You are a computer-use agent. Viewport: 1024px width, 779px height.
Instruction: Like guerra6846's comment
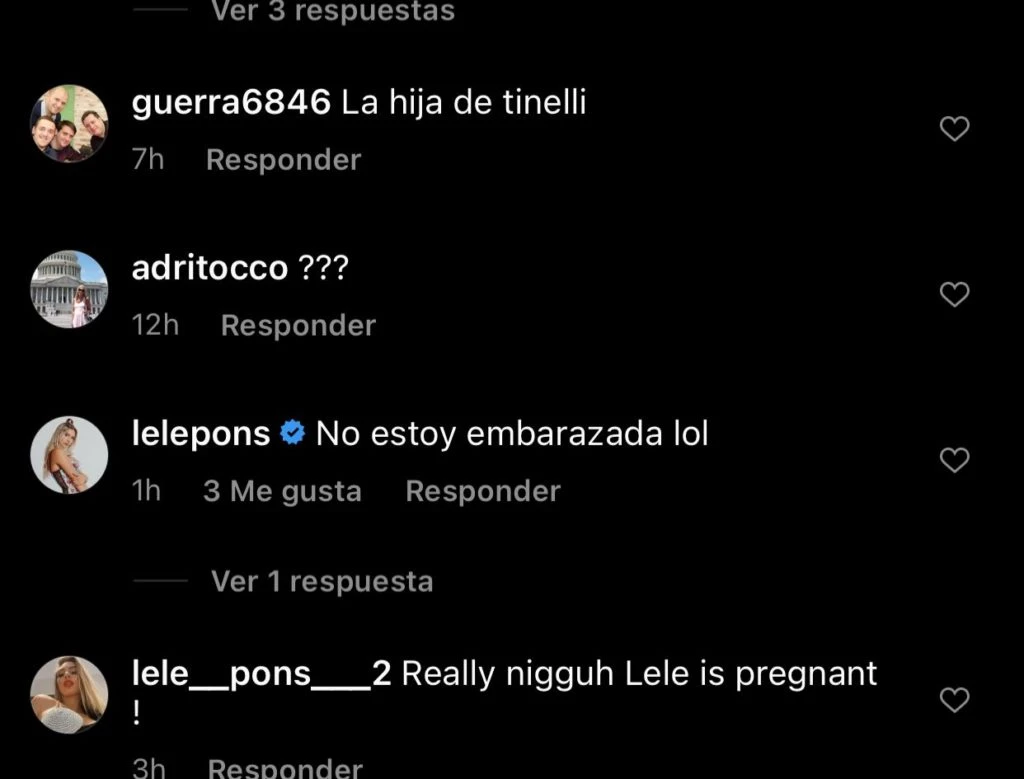point(956,129)
